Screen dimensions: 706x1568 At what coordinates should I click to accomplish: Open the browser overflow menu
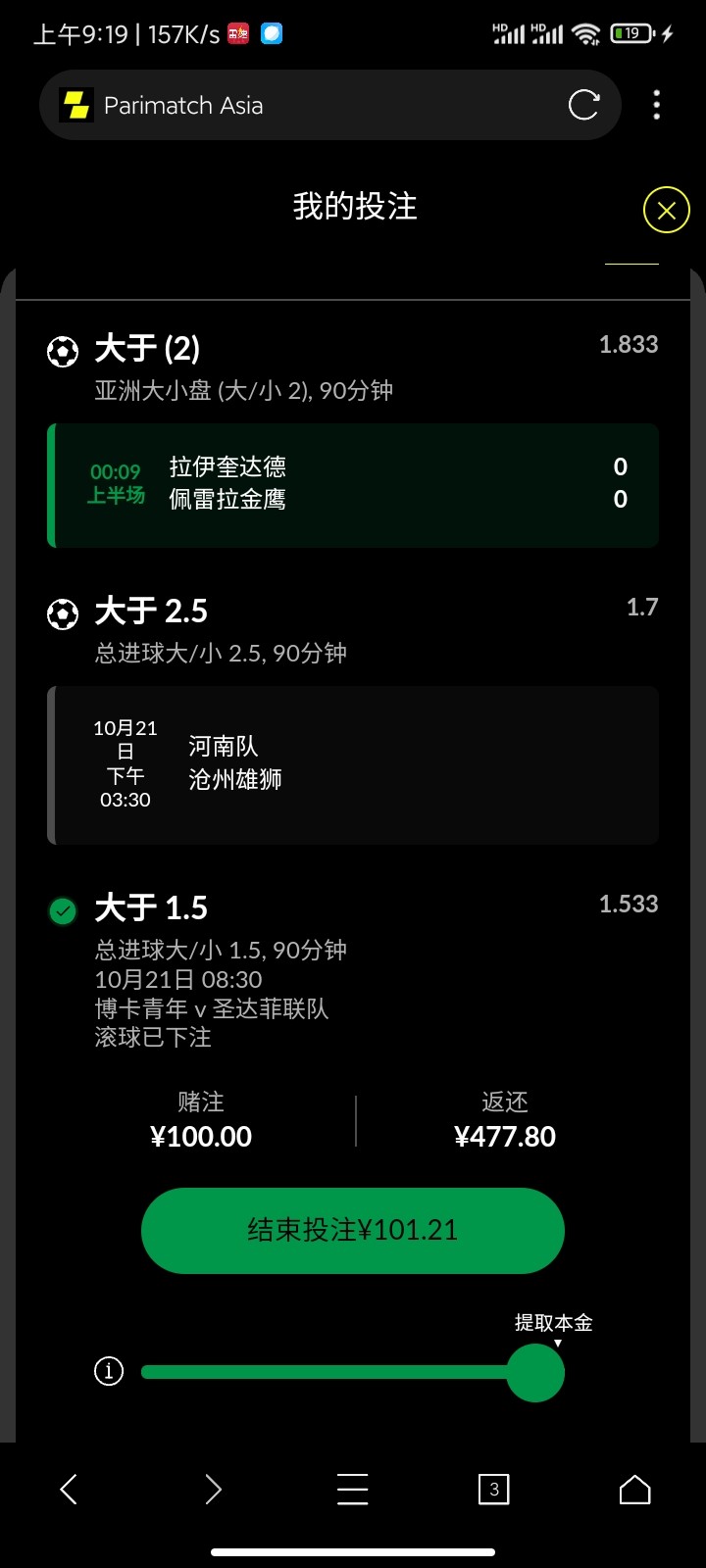click(x=656, y=104)
